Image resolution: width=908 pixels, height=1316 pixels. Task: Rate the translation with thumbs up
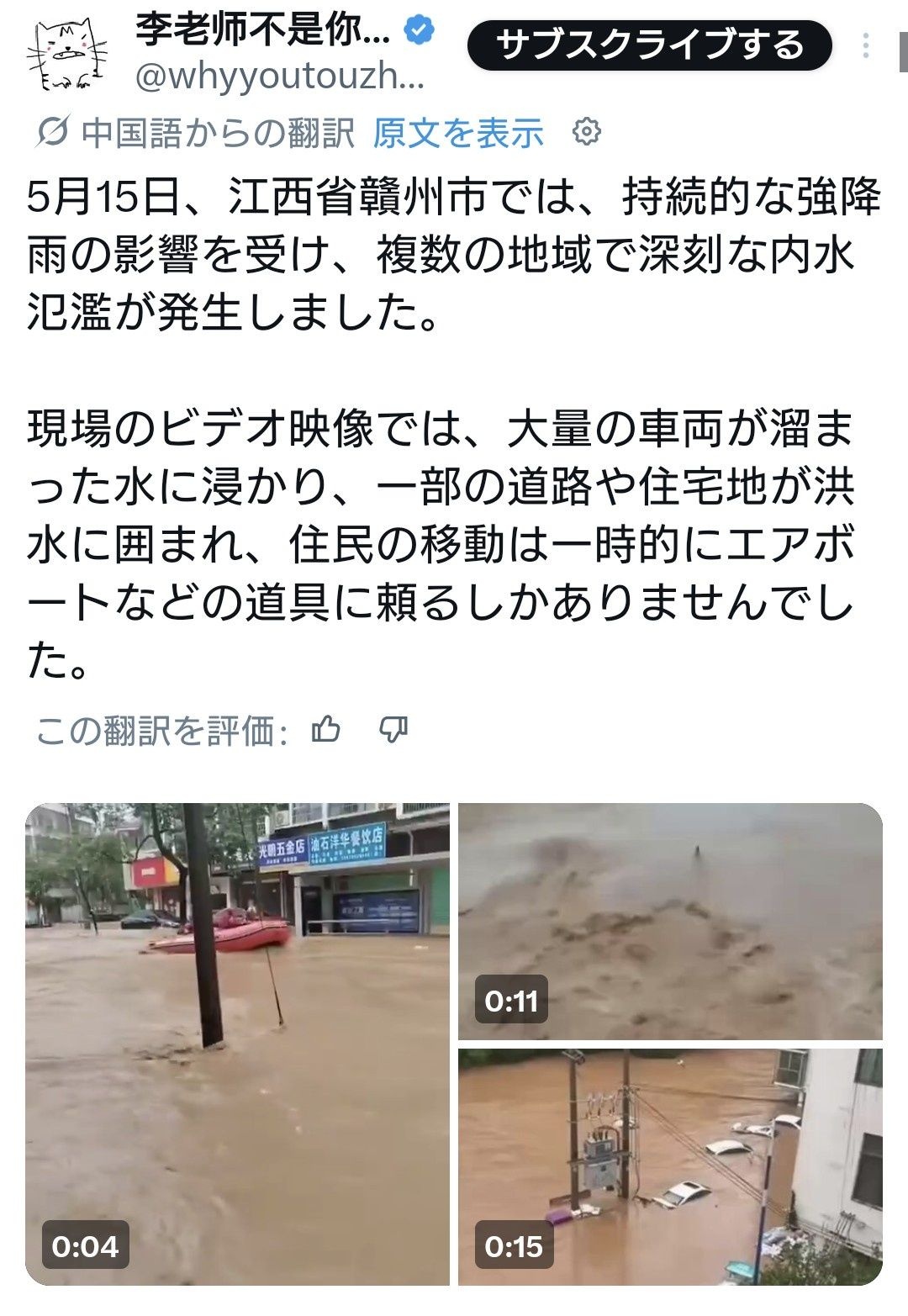[326, 730]
